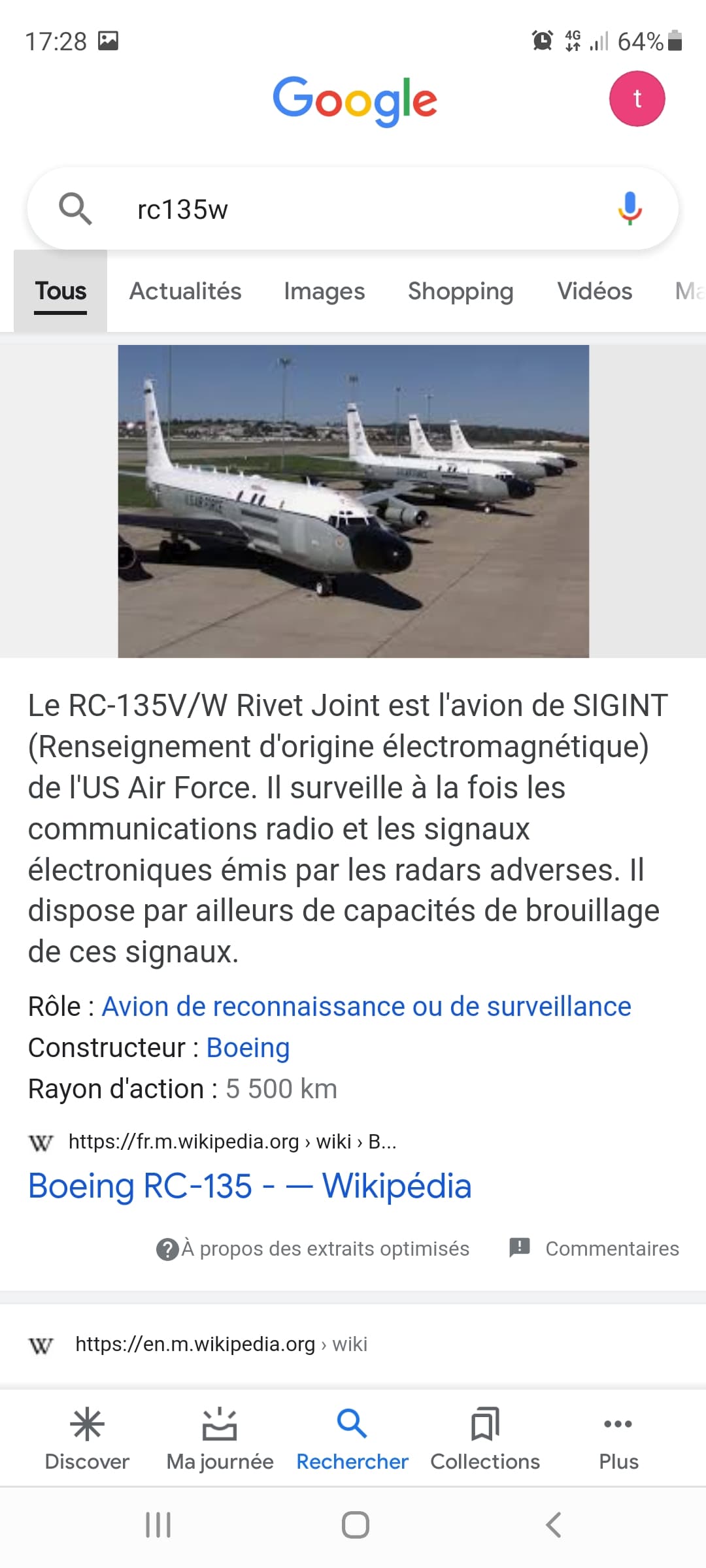The image size is (706, 1568).
Task: Open the en.m.wikipedia.org result
Action: (x=221, y=1344)
